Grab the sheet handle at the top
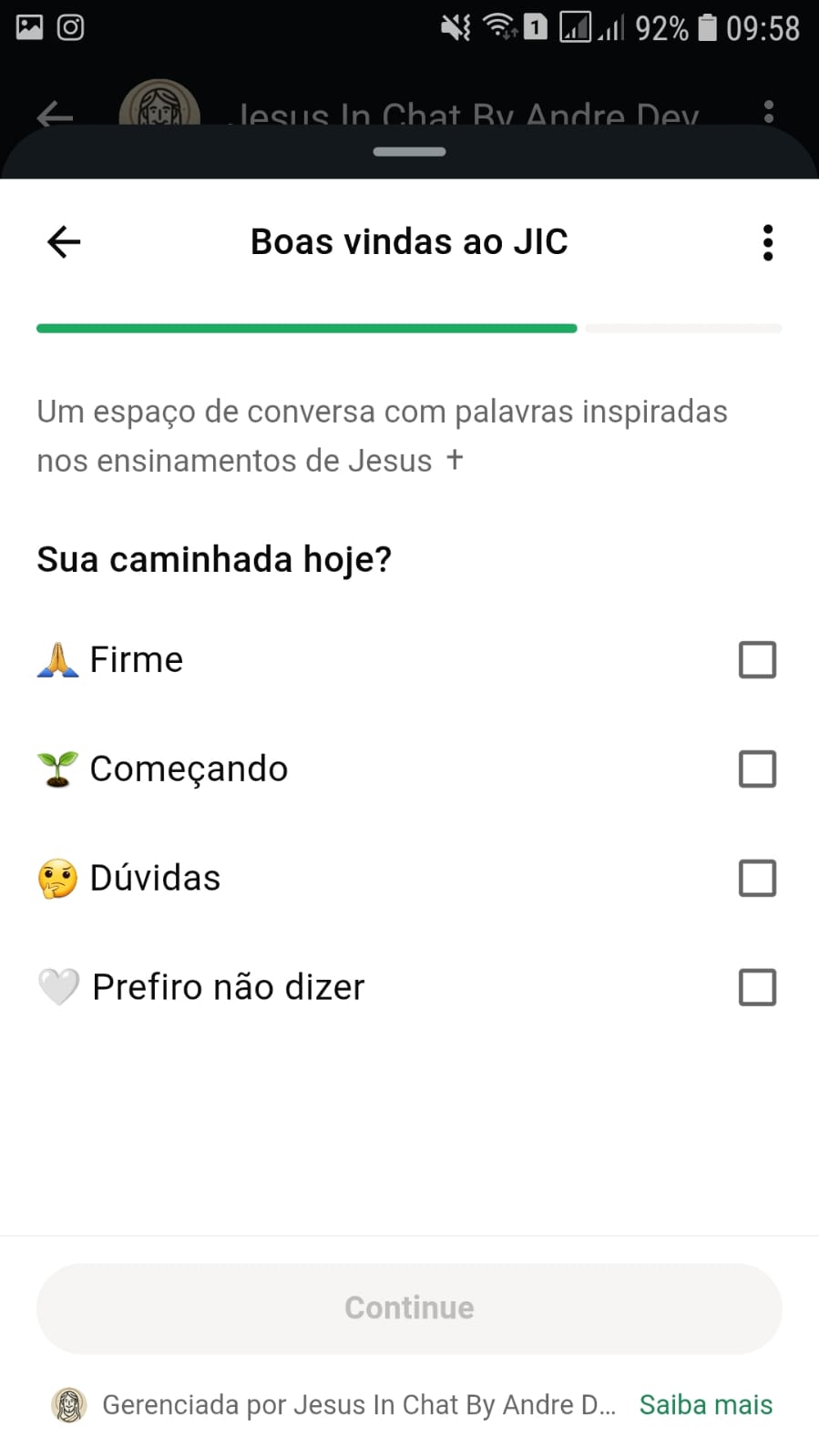 (409, 152)
